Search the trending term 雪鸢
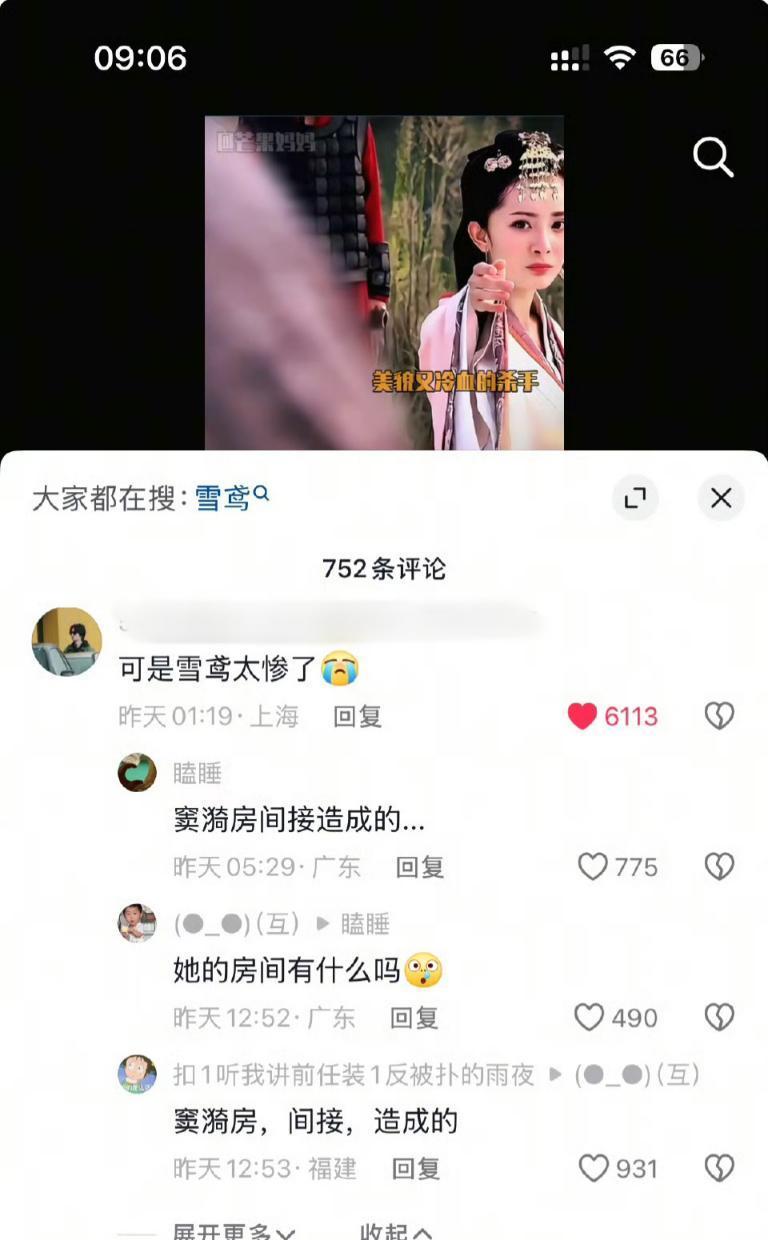Viewport: 768px width, 1240px height. click(224, 498)
